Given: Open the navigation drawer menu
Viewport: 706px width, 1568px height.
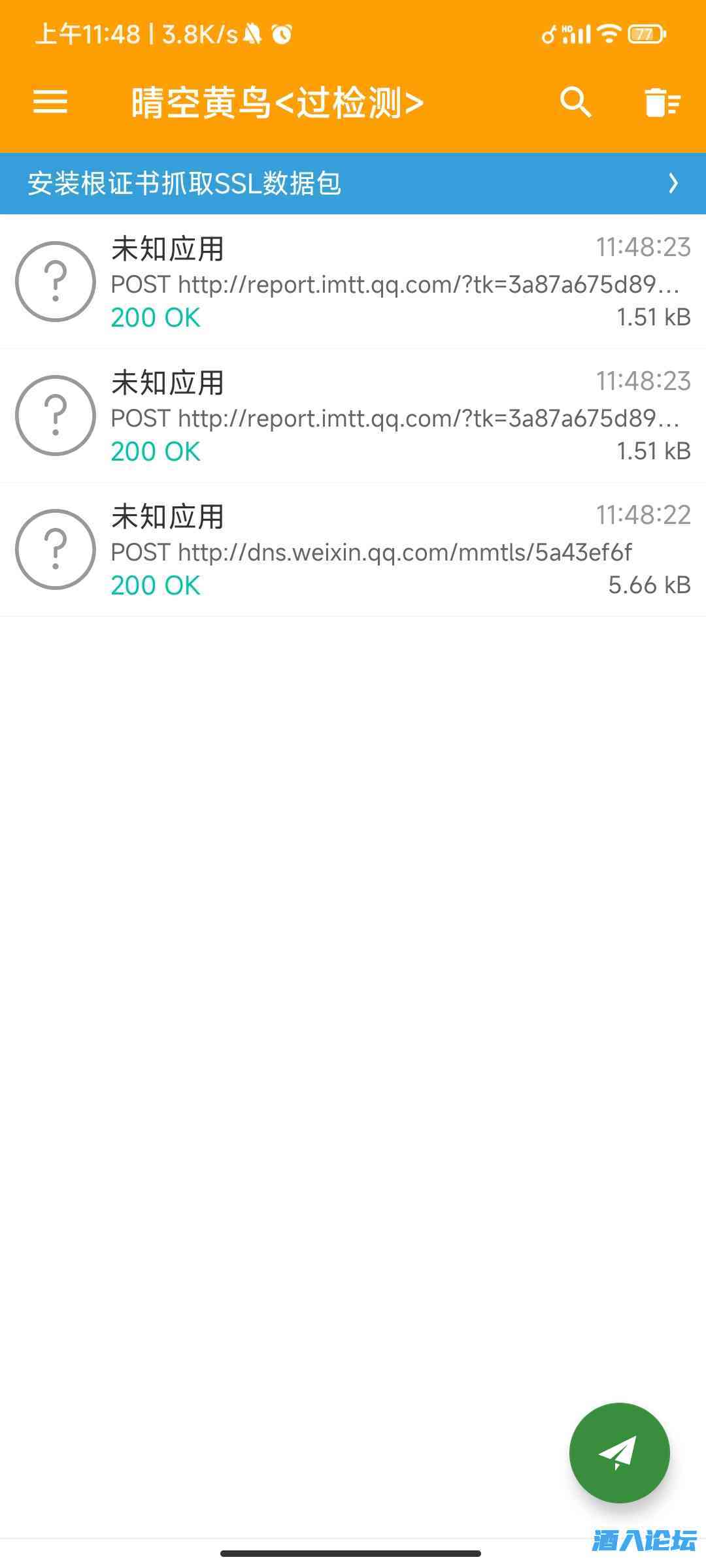Looking at the screenshot, I should tap(50, 102).
